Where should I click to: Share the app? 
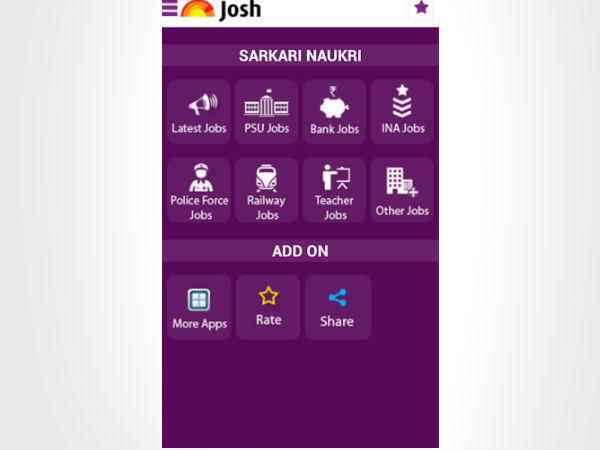(x=337, y=307)
